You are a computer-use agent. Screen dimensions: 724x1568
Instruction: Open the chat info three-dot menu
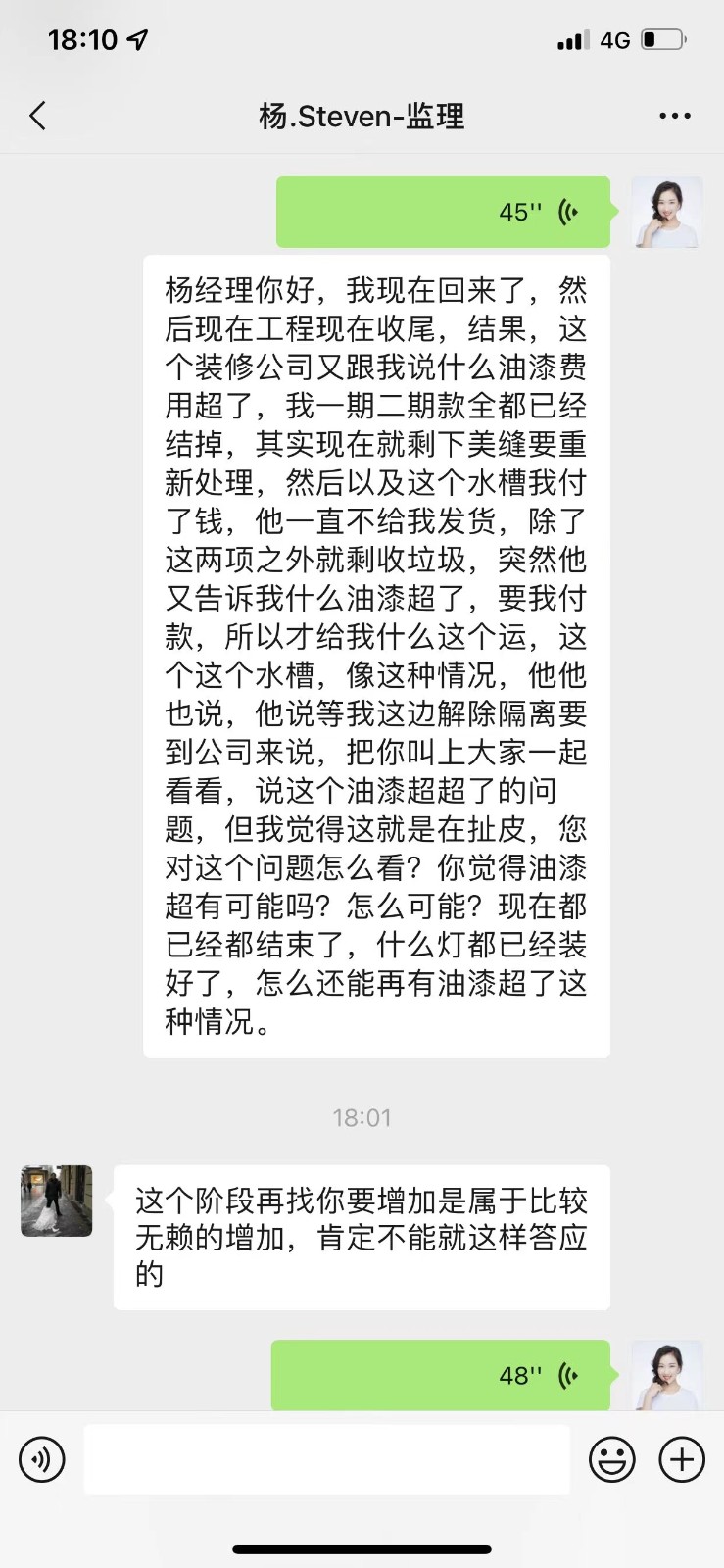pyautogui.click(x=674, y=117)
